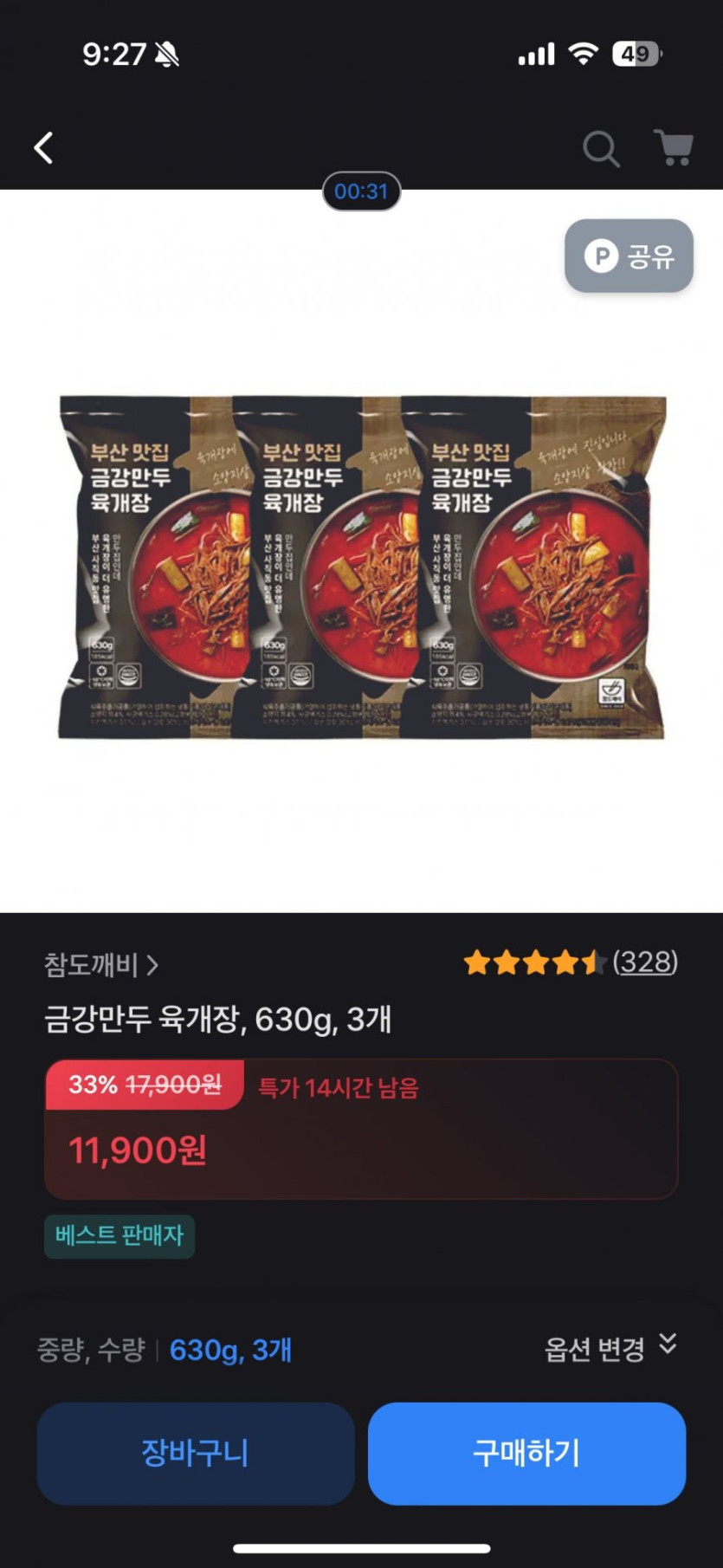This screenshot has height=1568, width=723.
Task: Open the search function
Action: pyautogui.click(x=601, y=149)
